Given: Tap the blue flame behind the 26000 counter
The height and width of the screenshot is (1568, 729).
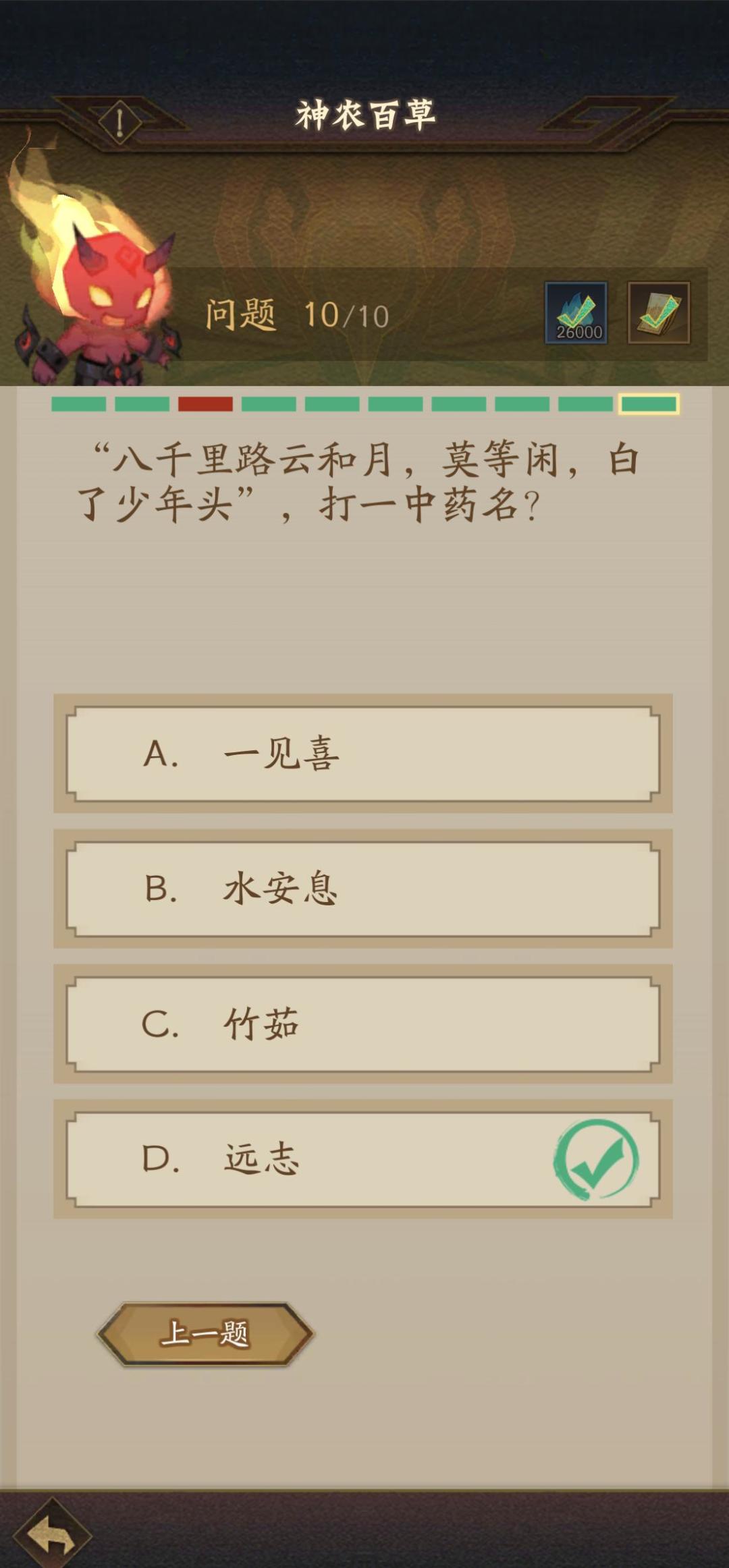Looking at the screenshot, I should click(x=570, y=304).
